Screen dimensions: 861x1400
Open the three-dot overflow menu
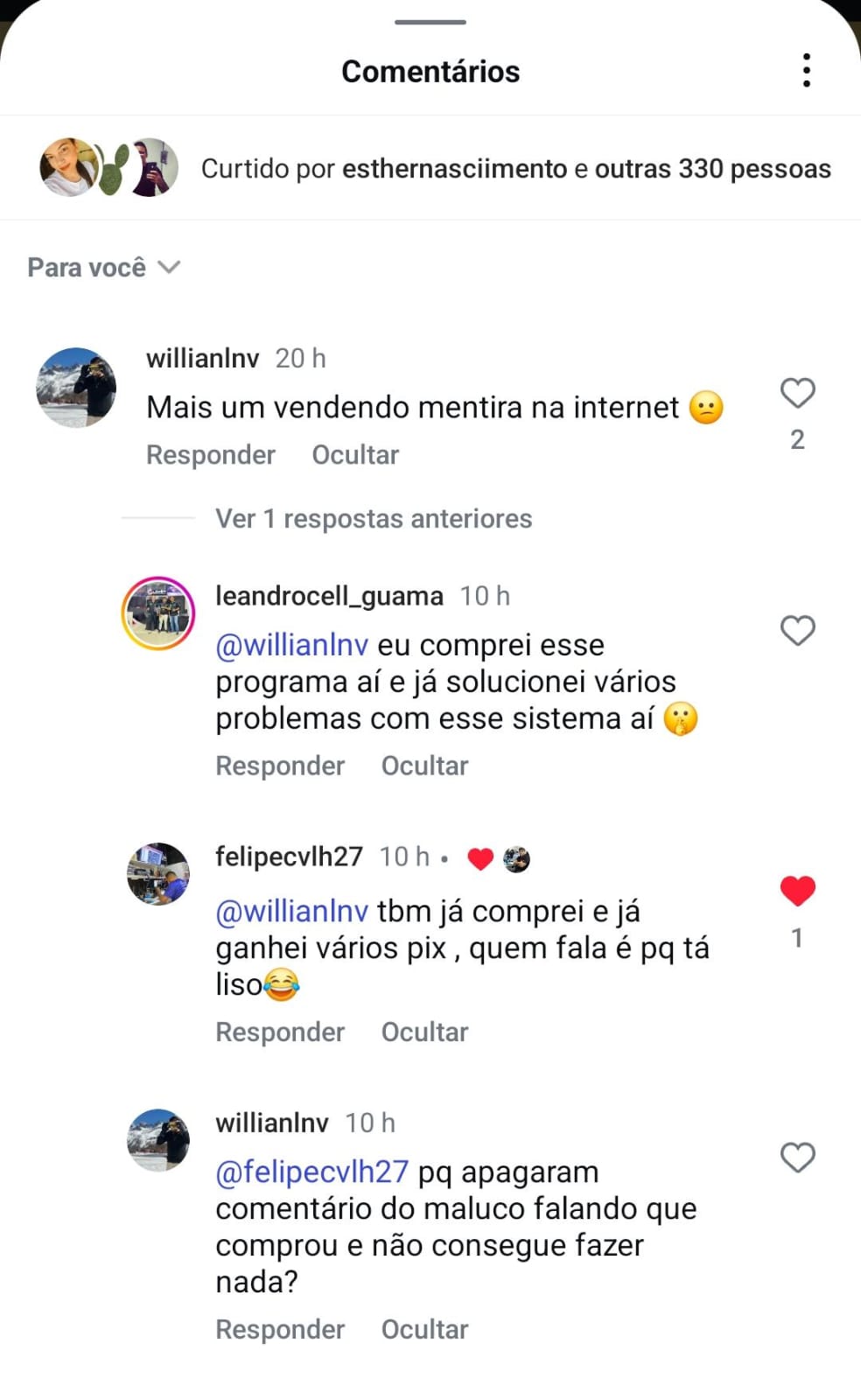[806, 70]
